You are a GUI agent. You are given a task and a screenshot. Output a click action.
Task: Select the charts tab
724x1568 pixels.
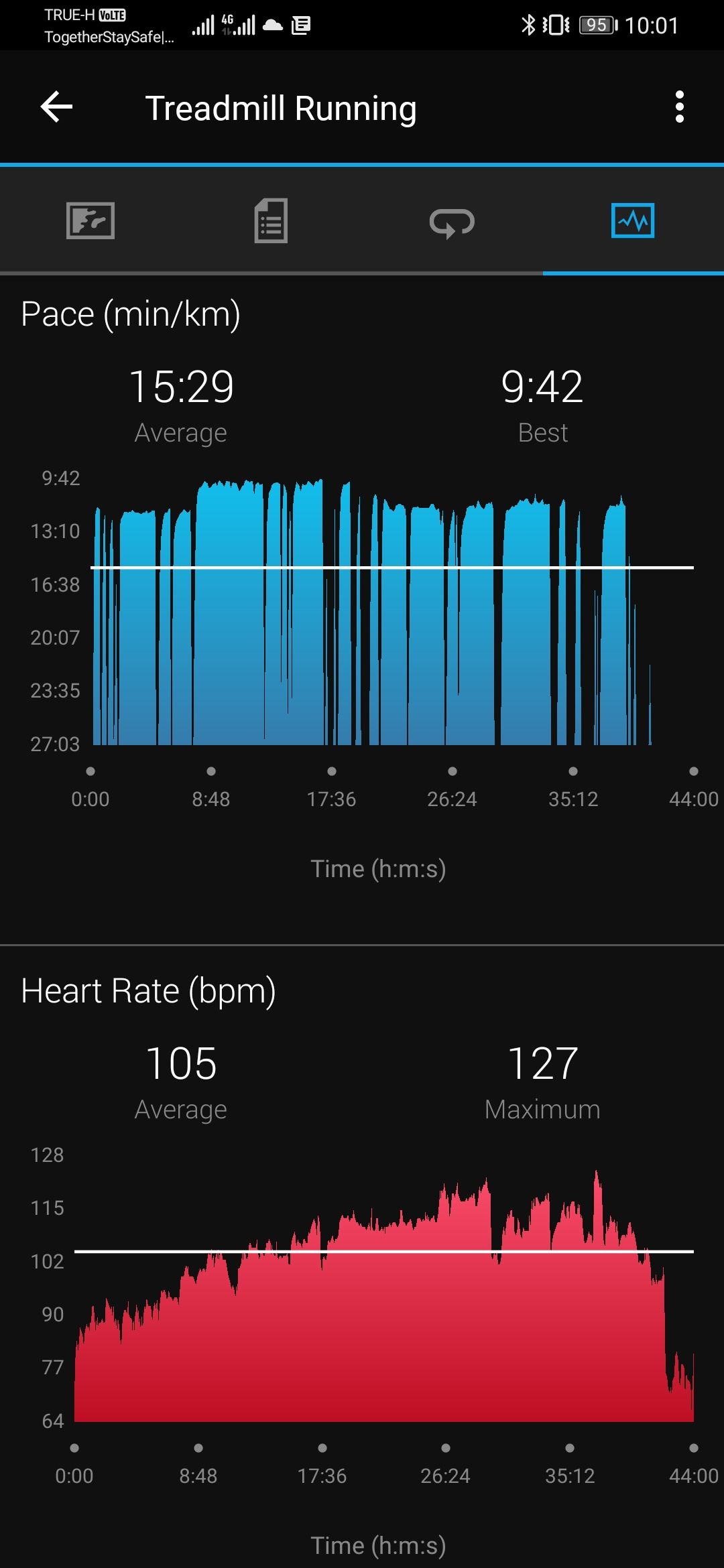[633, 221]
